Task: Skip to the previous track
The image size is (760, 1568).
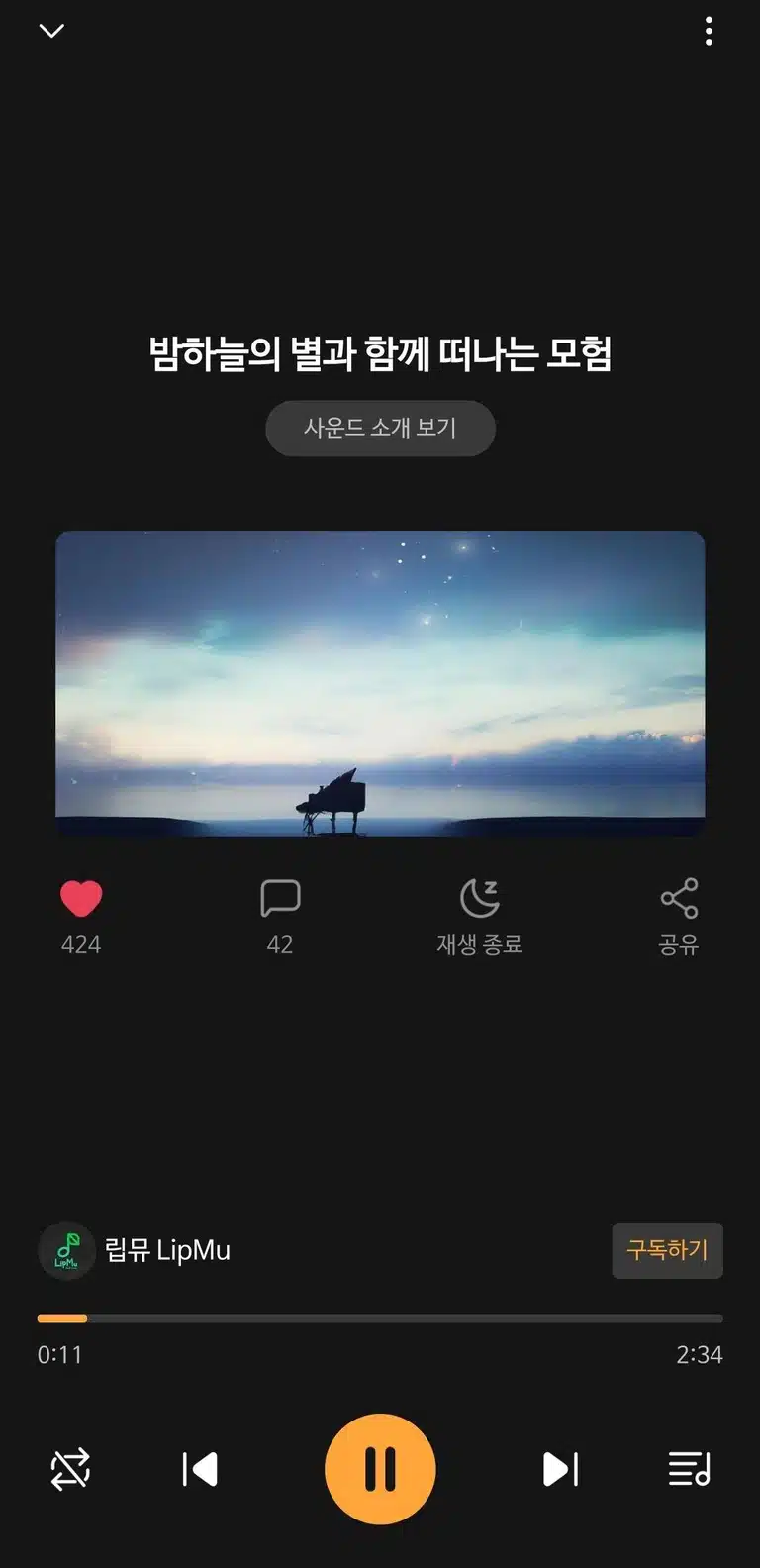Action: [x=200, y=1469]
